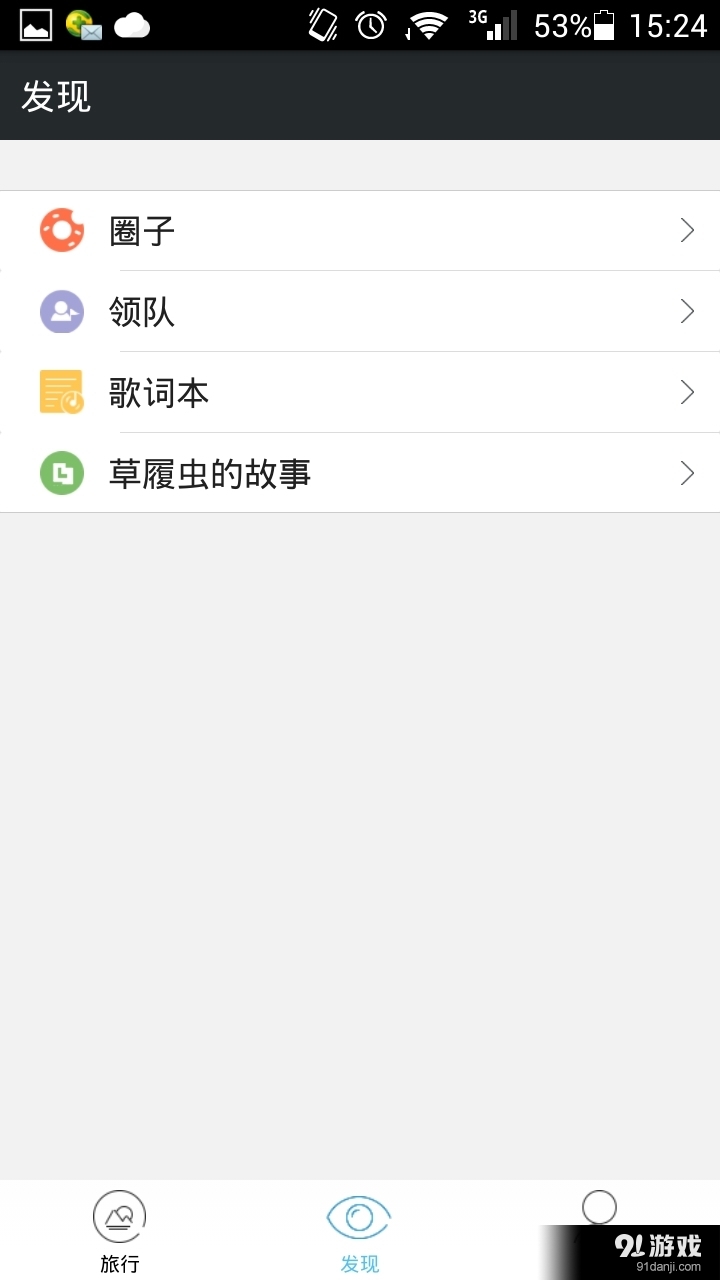Select the 发现 tab
Screen dimensions: 720x1280
359,1230
